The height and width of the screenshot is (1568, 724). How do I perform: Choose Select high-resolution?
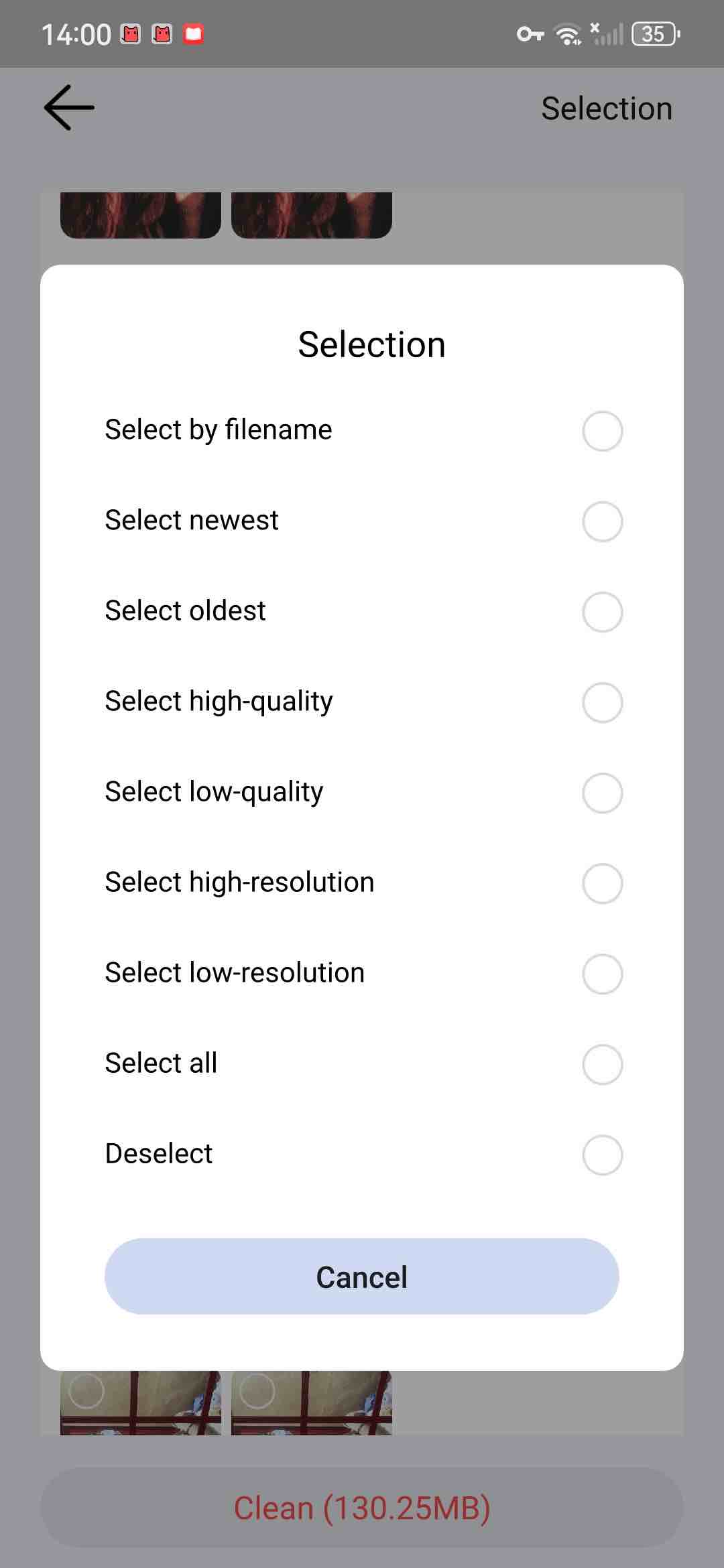pyautogui.click(x=601, y=883)
